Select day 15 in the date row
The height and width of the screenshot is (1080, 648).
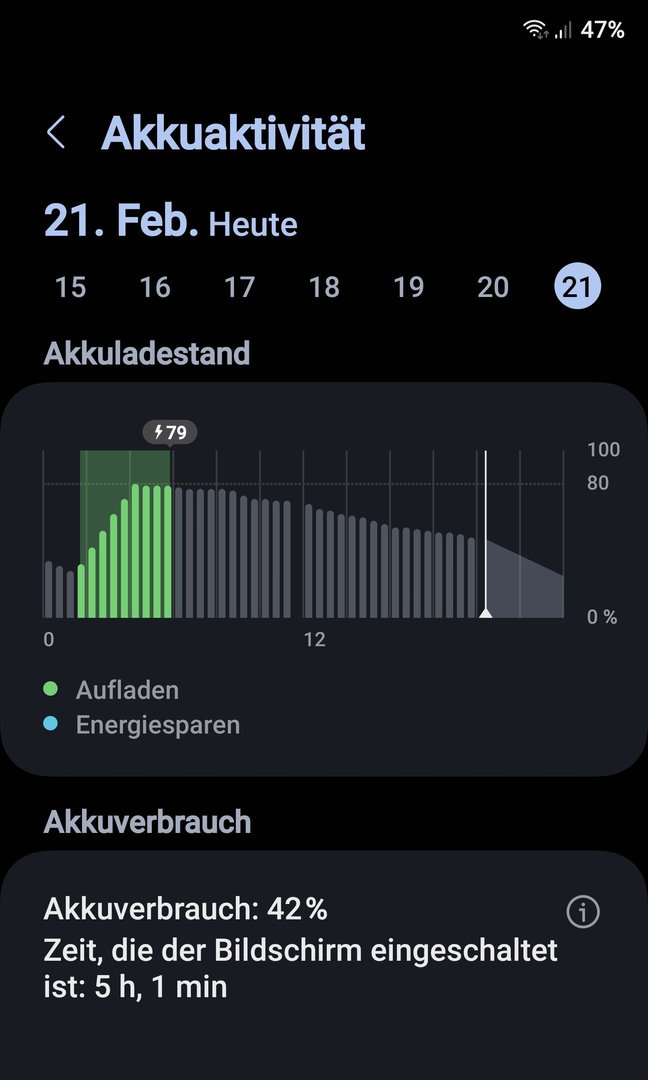pos(70,288)
